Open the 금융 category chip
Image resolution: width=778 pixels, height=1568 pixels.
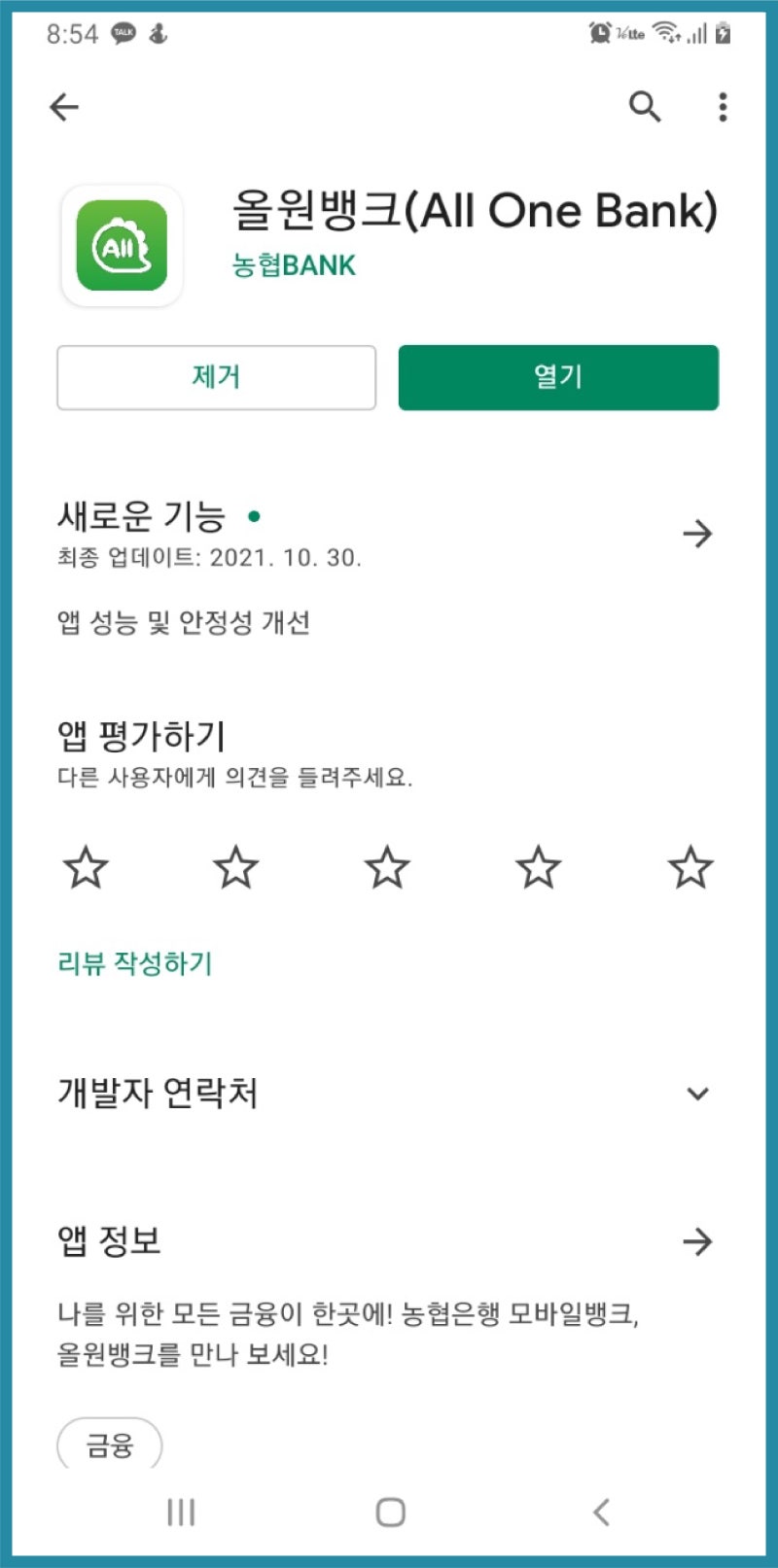pos(110,1445)
